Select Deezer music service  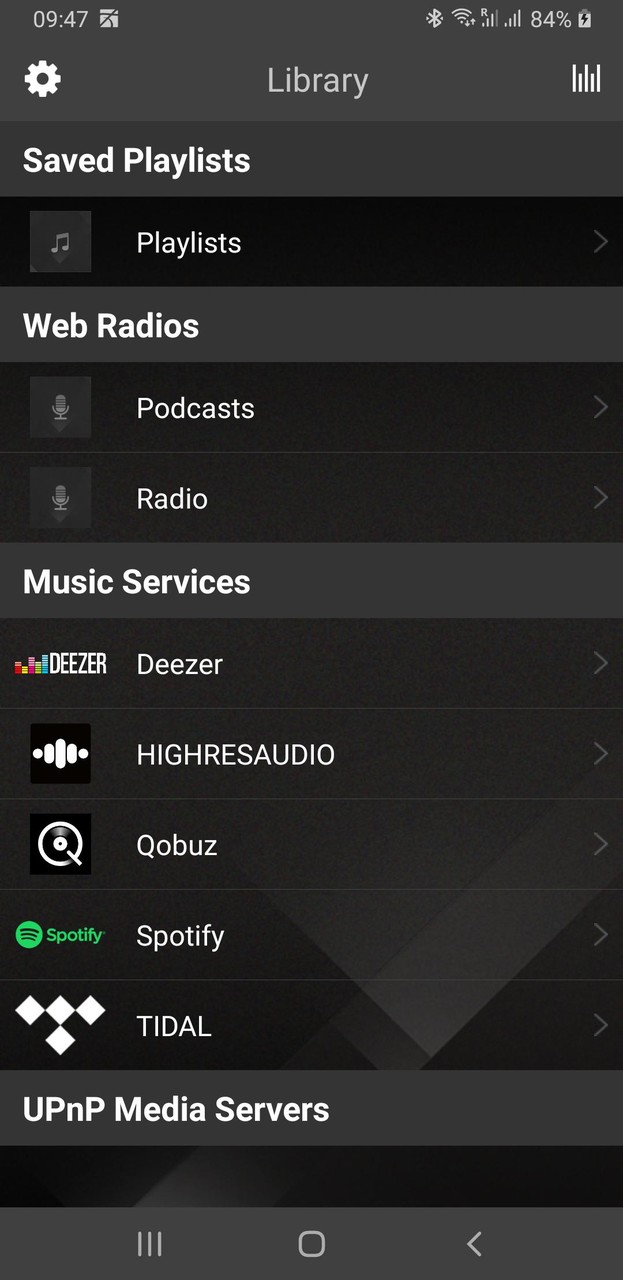311,664
